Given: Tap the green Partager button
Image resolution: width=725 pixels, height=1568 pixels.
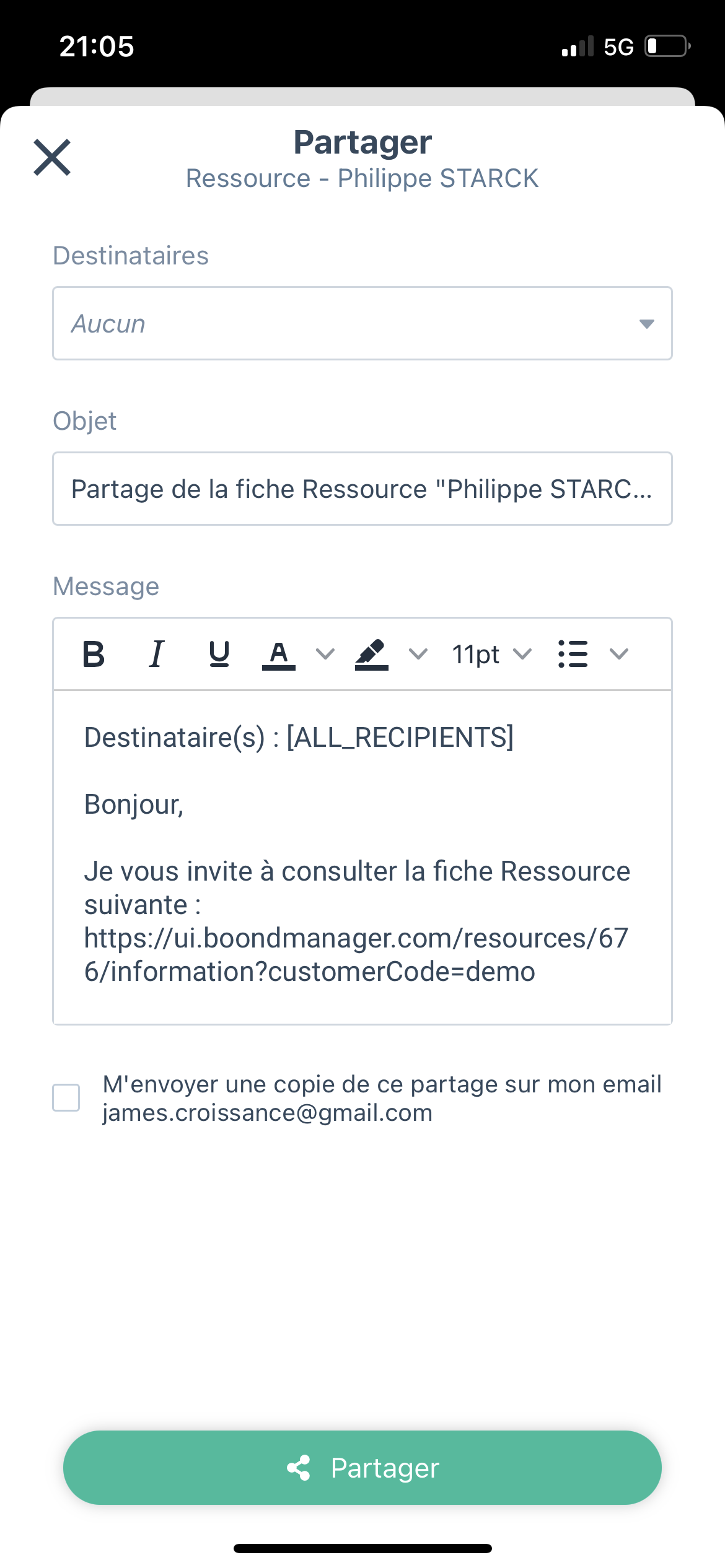Looking at the screenshot, I should (x=362, y=1468).
